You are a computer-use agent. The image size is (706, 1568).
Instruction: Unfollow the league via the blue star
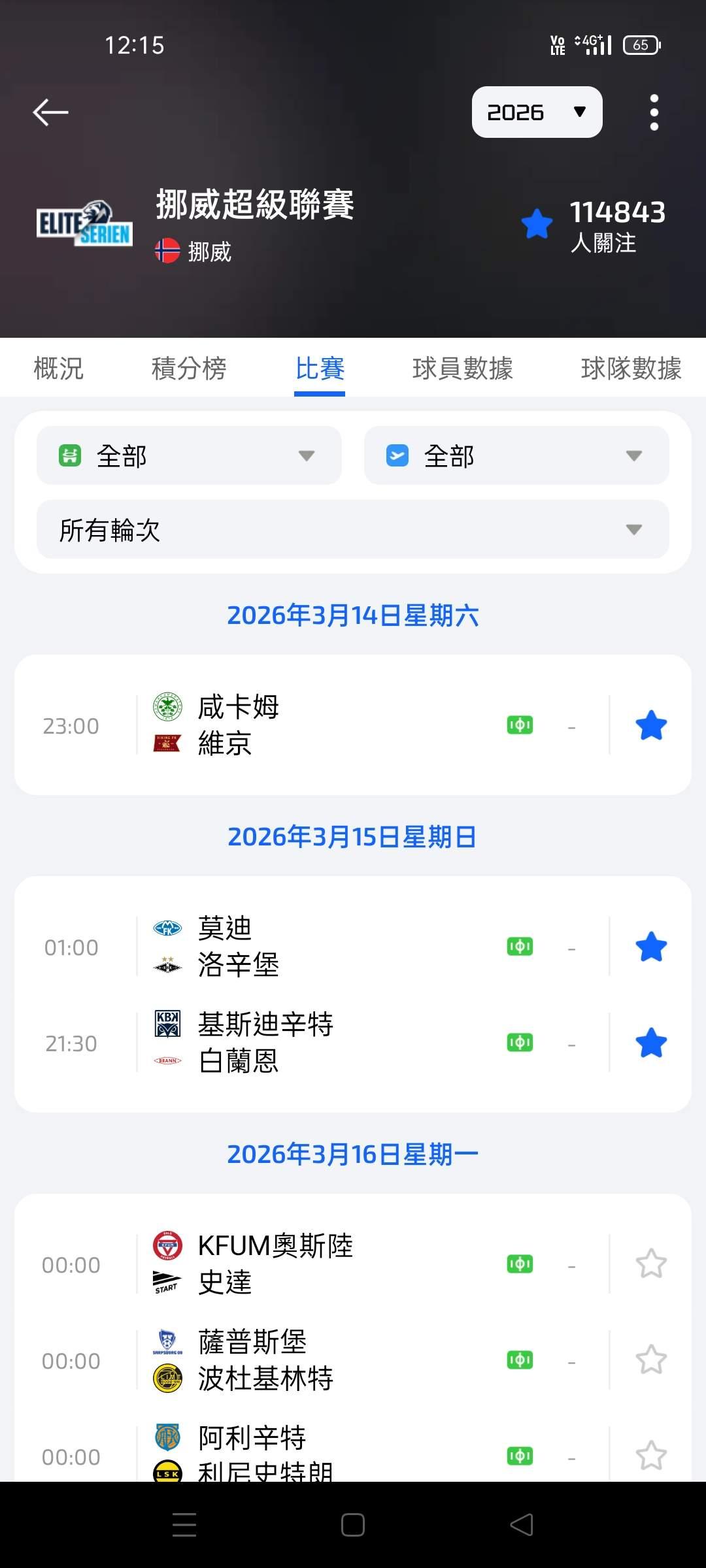[537, 224]
